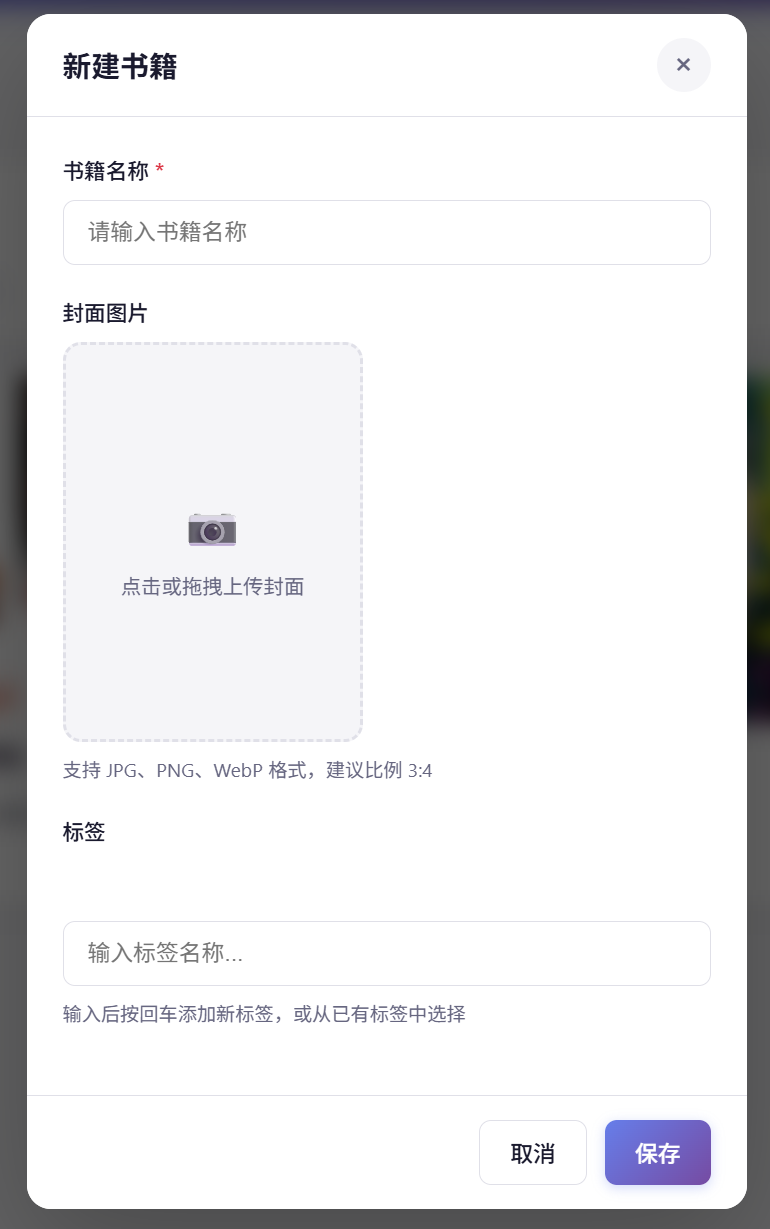This screenshot has height=1229, width=770.
Task: Focus the 书籍名称 input field
Action: 386,233
